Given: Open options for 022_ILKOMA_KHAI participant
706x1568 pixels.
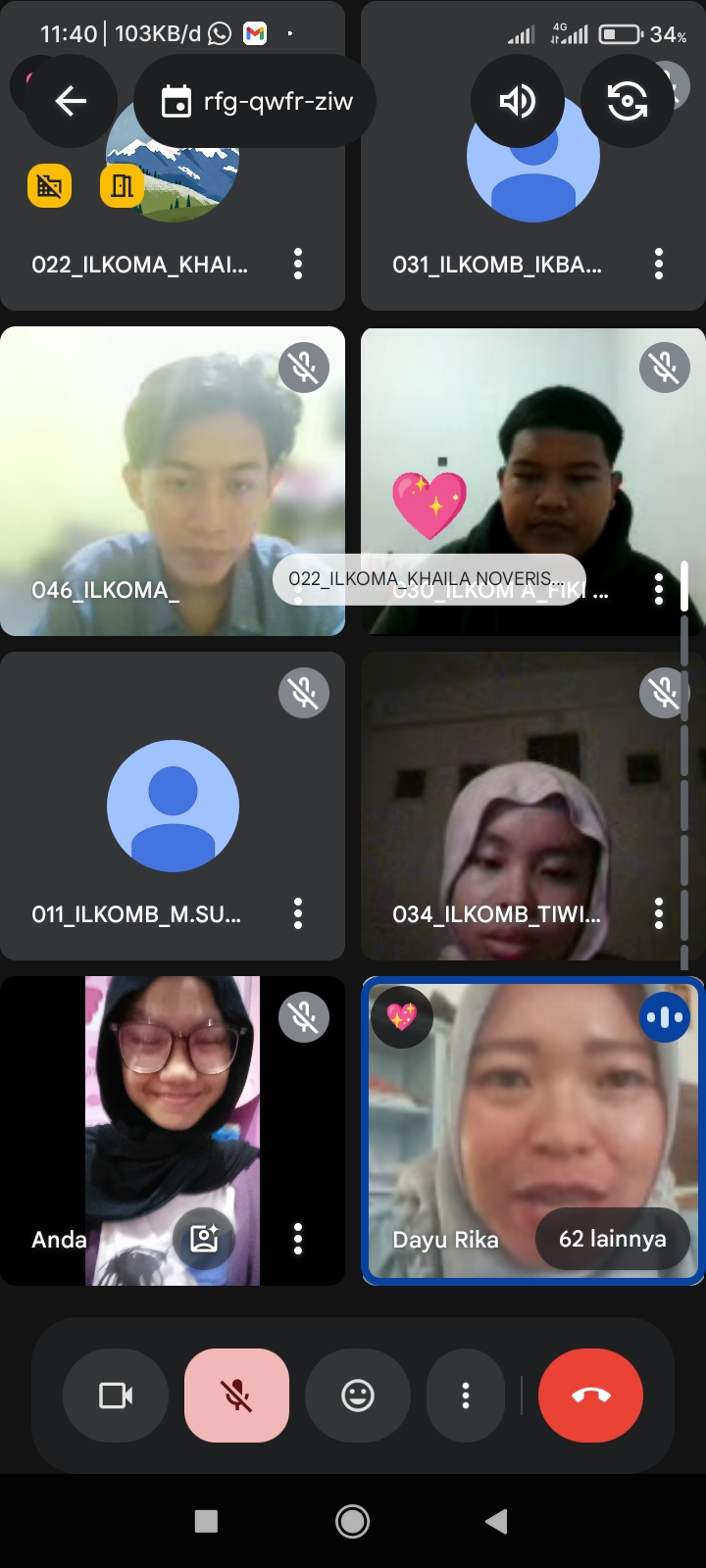Looking at the screenshot, I should pyautogui.click(x=298, y=264).
